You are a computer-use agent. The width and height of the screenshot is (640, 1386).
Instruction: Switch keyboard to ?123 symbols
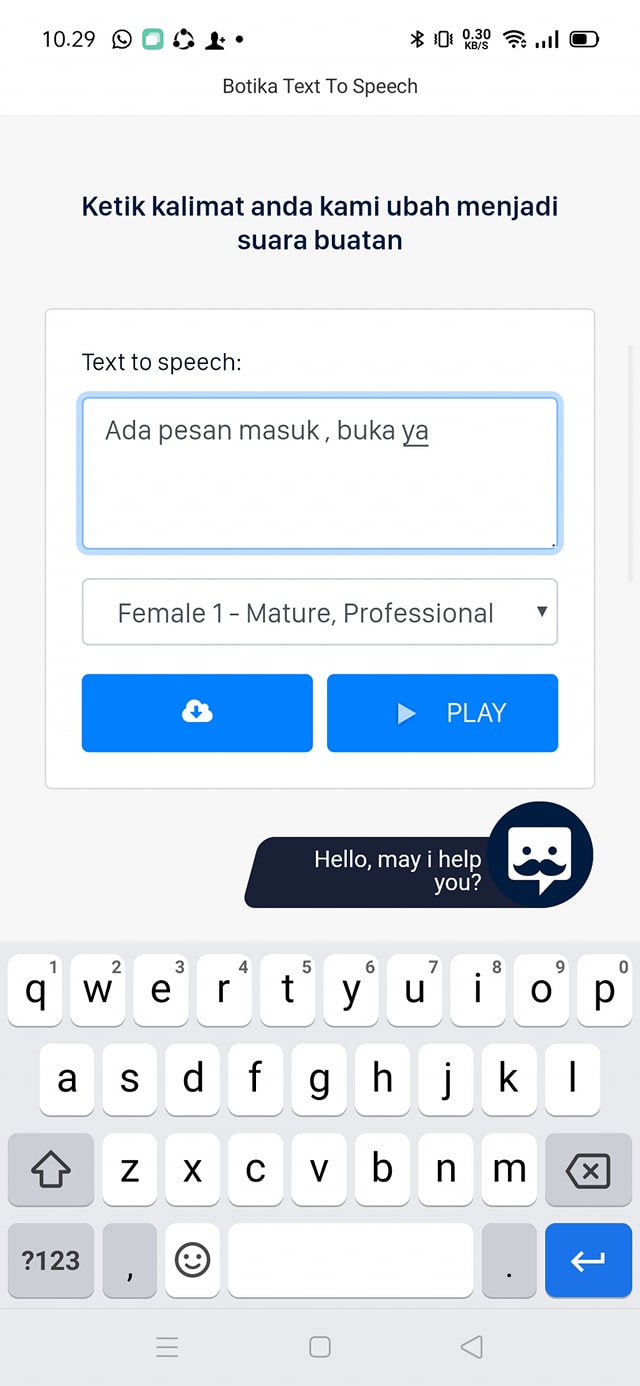point(51,1261)
